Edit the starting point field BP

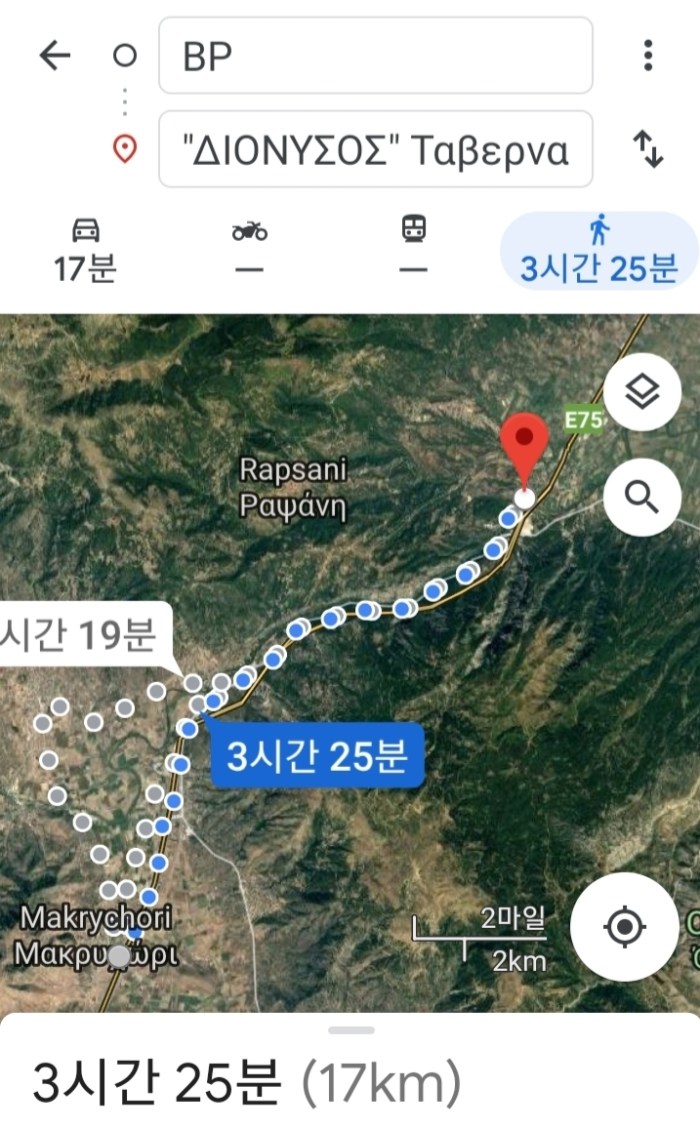pos(375,56)
